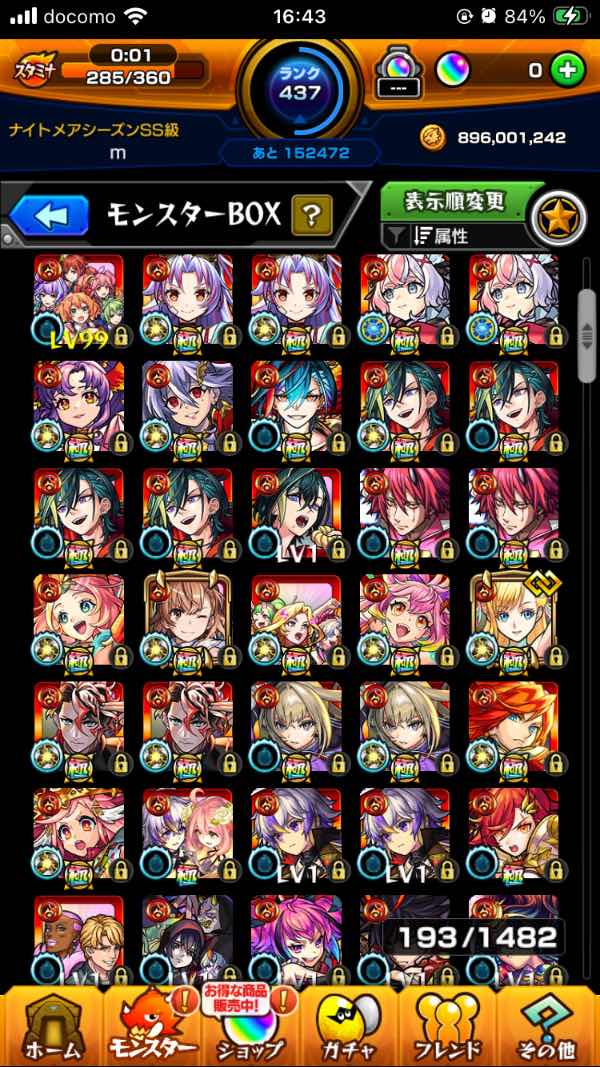This screenshot has height=1067, width=600.
Task: Switch to the モンスター tab
Action: tap(153, 1025)
